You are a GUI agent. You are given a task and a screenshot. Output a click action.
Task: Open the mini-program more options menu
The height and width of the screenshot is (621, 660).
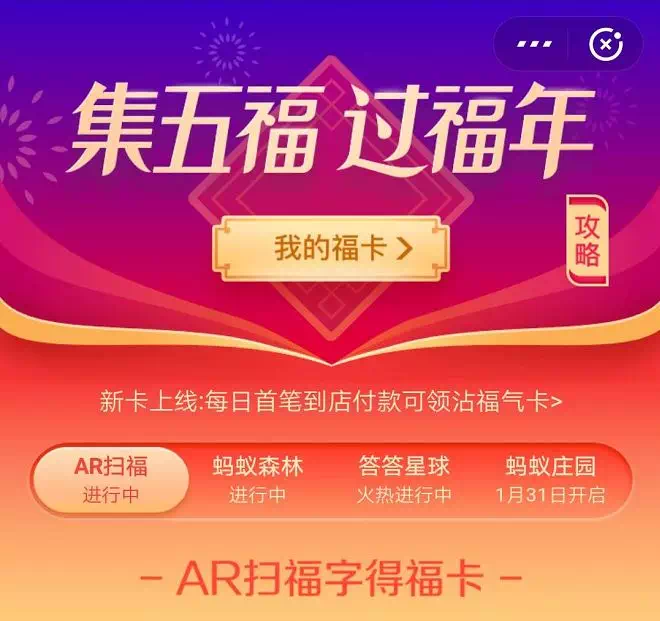[x=532, y=44]
